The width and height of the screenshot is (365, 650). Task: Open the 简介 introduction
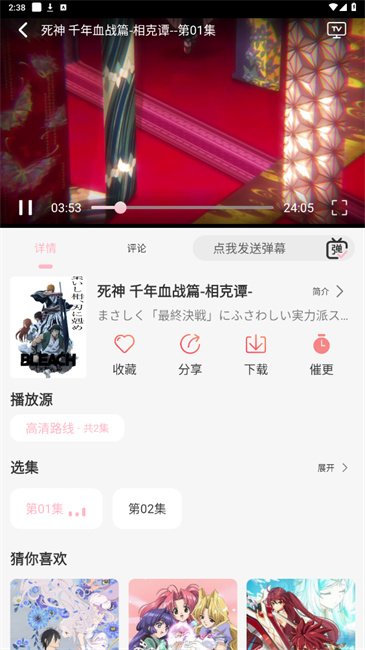click(x=328, y=291)
